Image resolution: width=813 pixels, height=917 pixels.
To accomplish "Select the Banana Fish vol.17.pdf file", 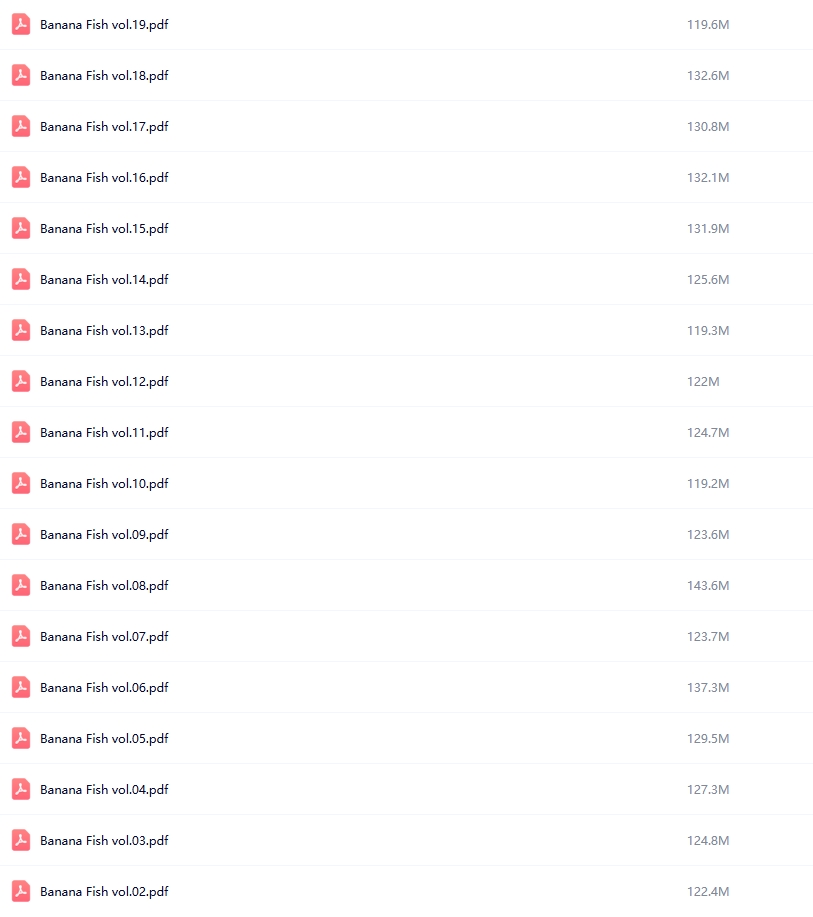I will click(104, 126).
